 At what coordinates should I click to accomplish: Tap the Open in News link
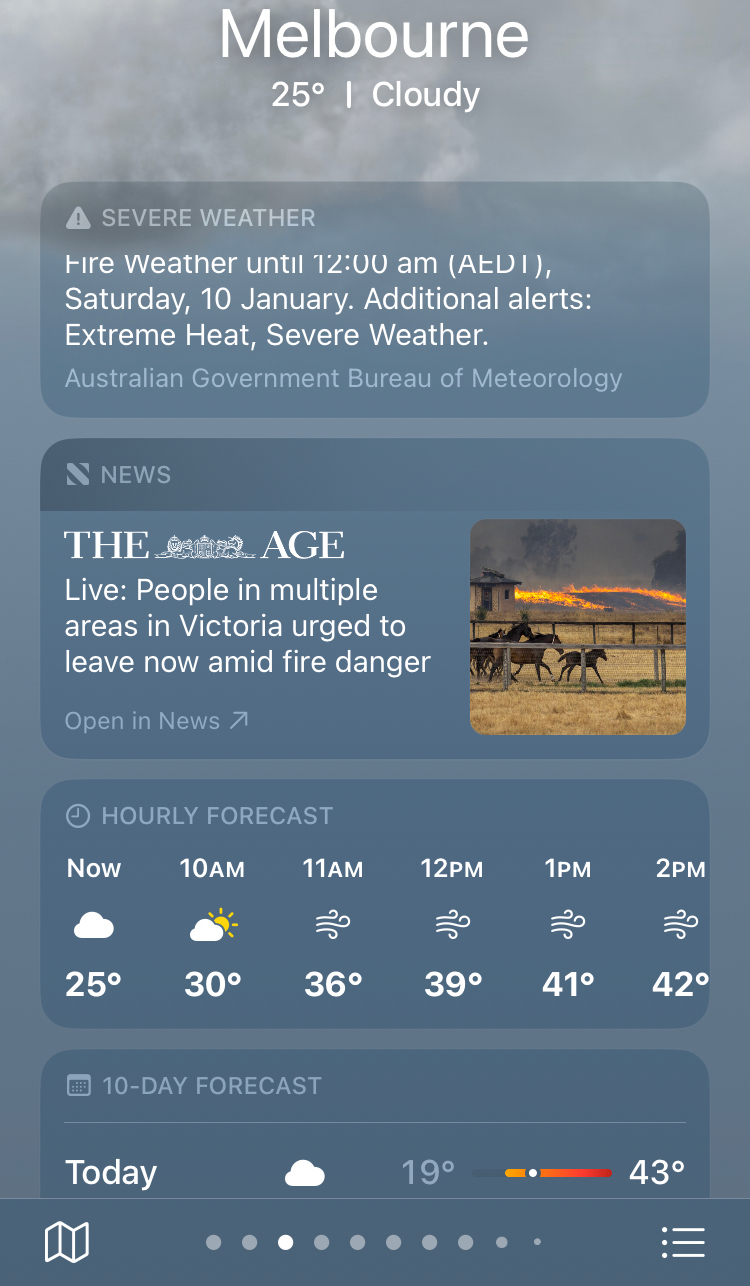(x=156, y=721)
